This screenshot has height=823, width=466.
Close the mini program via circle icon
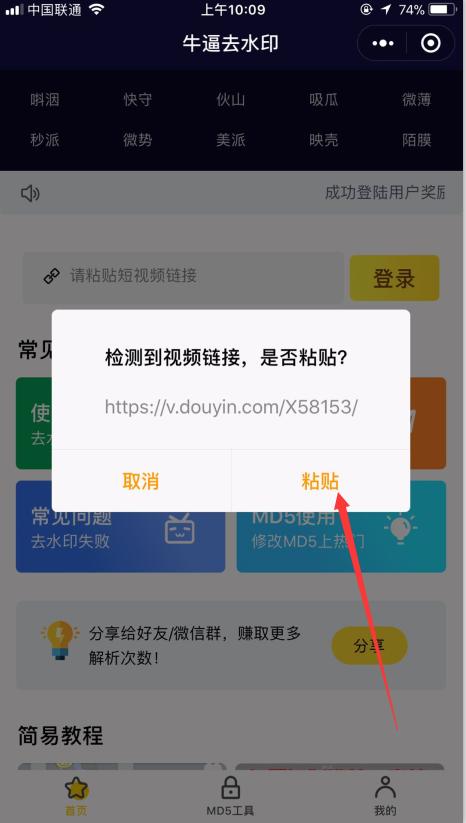[431, 44]
